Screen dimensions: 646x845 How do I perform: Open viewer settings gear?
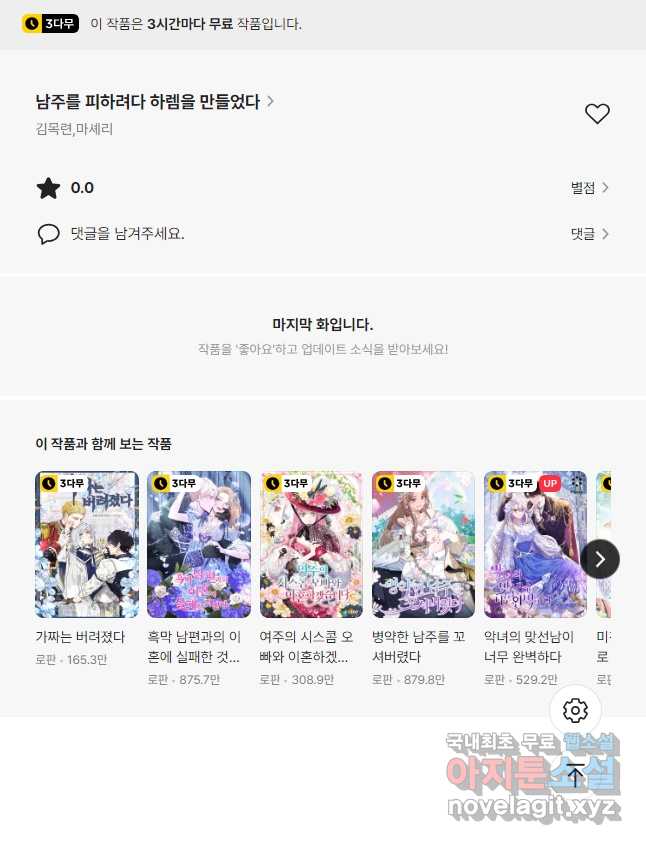point(575,711)
